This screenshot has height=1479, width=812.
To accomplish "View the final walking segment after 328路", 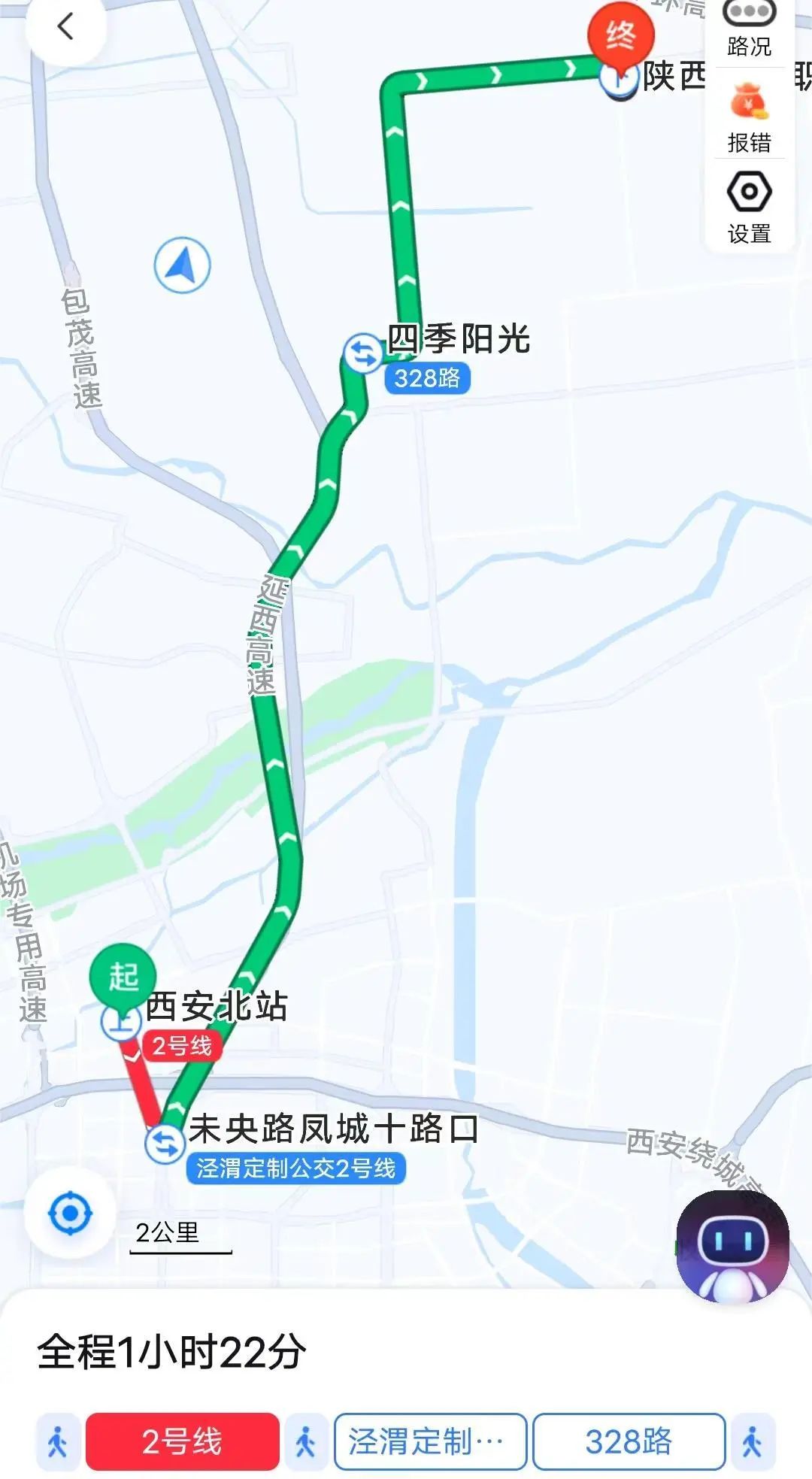I will coord(752,1441).
